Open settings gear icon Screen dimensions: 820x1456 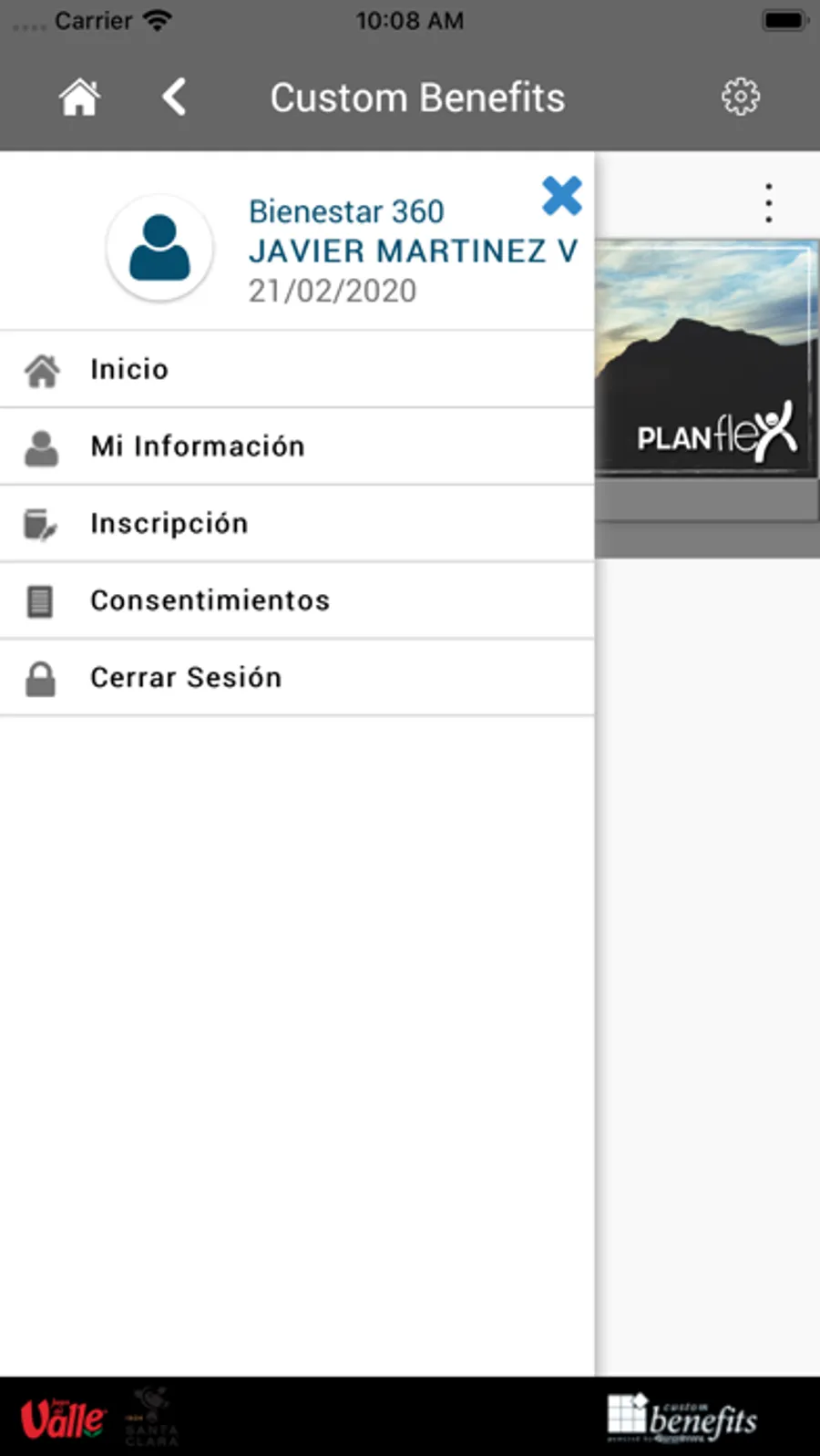(740, 97)
